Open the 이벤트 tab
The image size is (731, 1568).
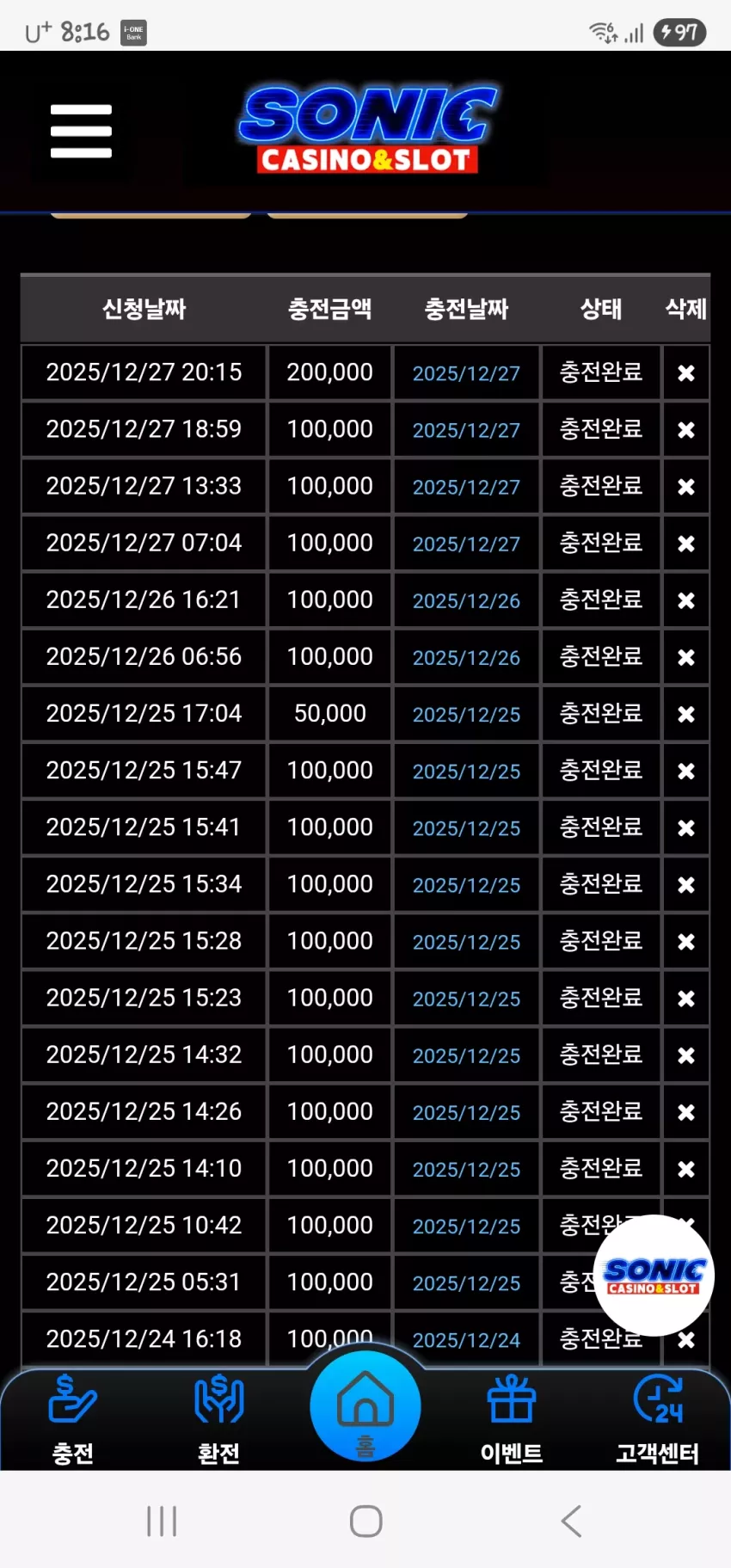pos(512,1419)
